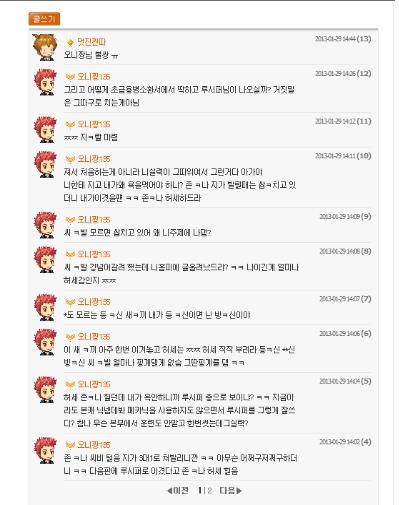Go to next page with 다음
The height and width of the screenshot is (505, 399).
(x=230, y=490)
